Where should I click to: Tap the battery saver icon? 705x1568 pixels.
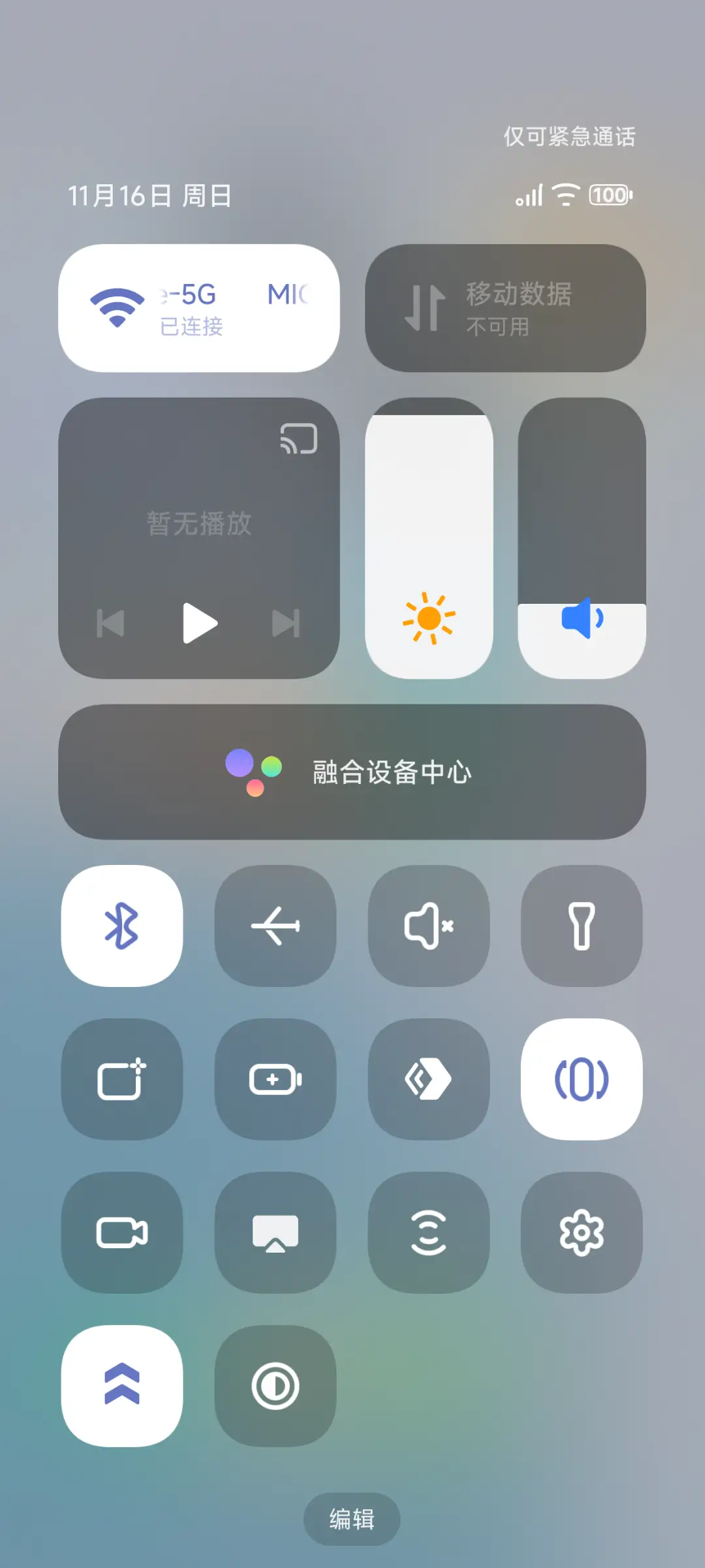click(275, 1080)
